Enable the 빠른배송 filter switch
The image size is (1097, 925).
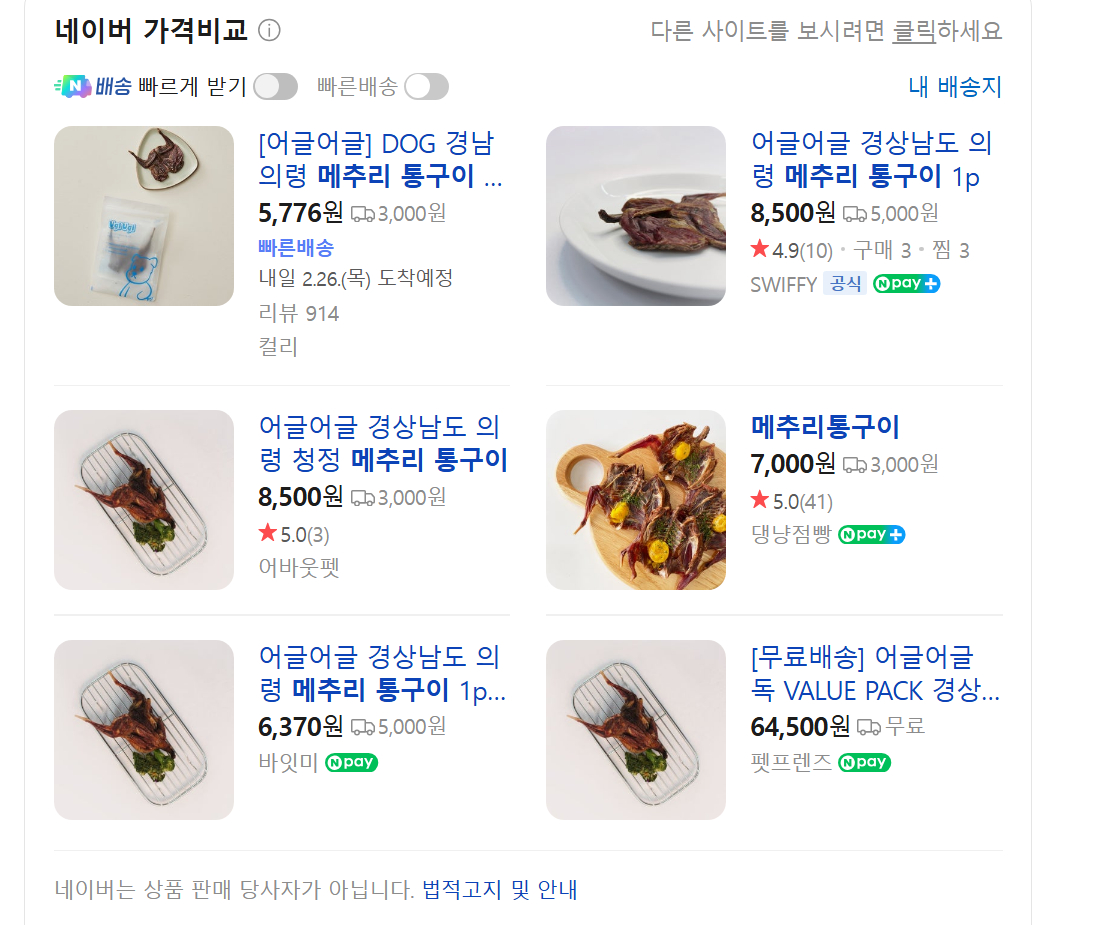coord(426,87)
